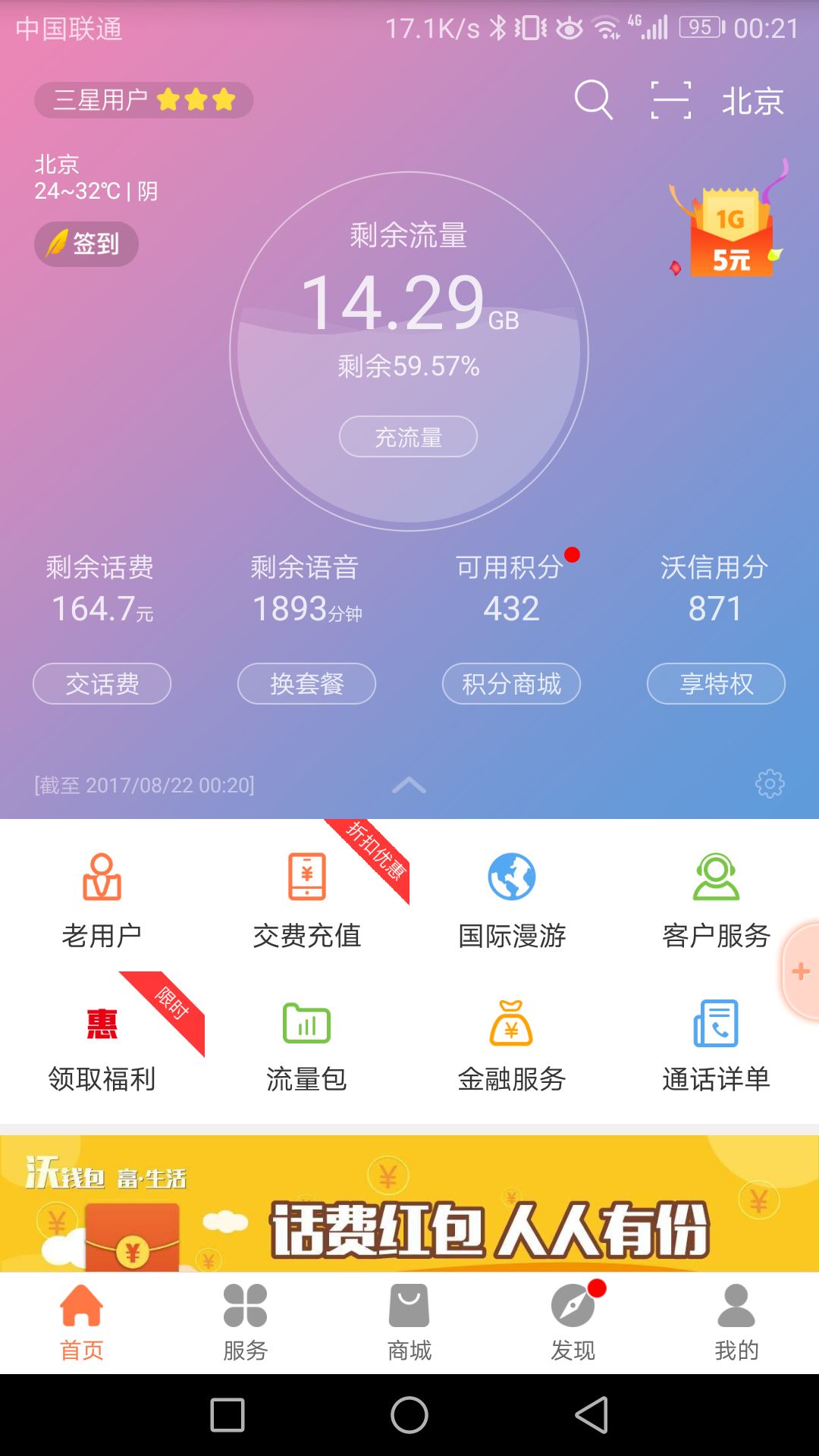
Task: Collapse the account summary panel
Action: click(409, 786)
